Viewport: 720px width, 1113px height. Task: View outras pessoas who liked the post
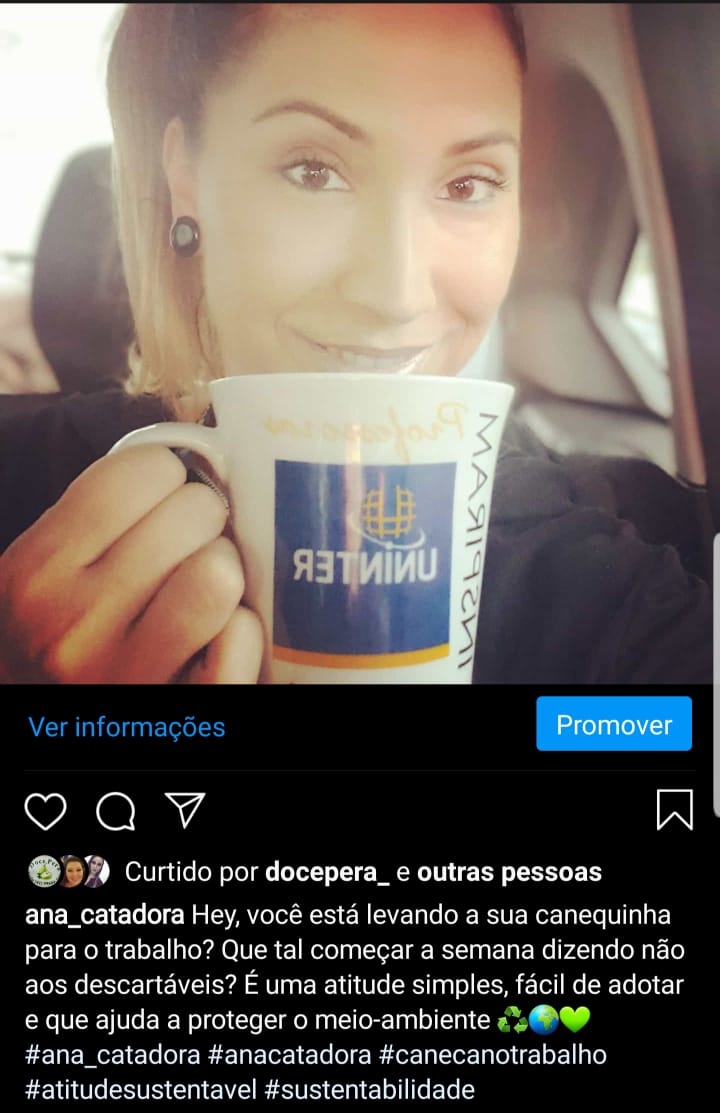coord(509,872)
